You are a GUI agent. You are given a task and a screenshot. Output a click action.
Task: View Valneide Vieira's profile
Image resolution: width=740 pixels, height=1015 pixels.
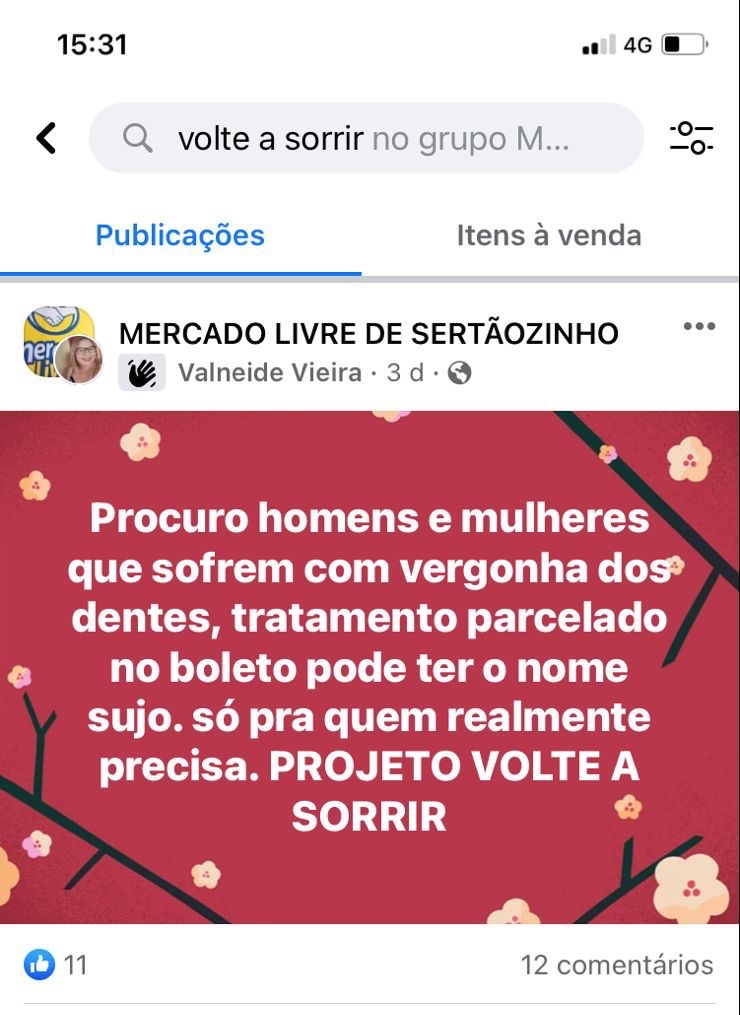click(269, 373)
